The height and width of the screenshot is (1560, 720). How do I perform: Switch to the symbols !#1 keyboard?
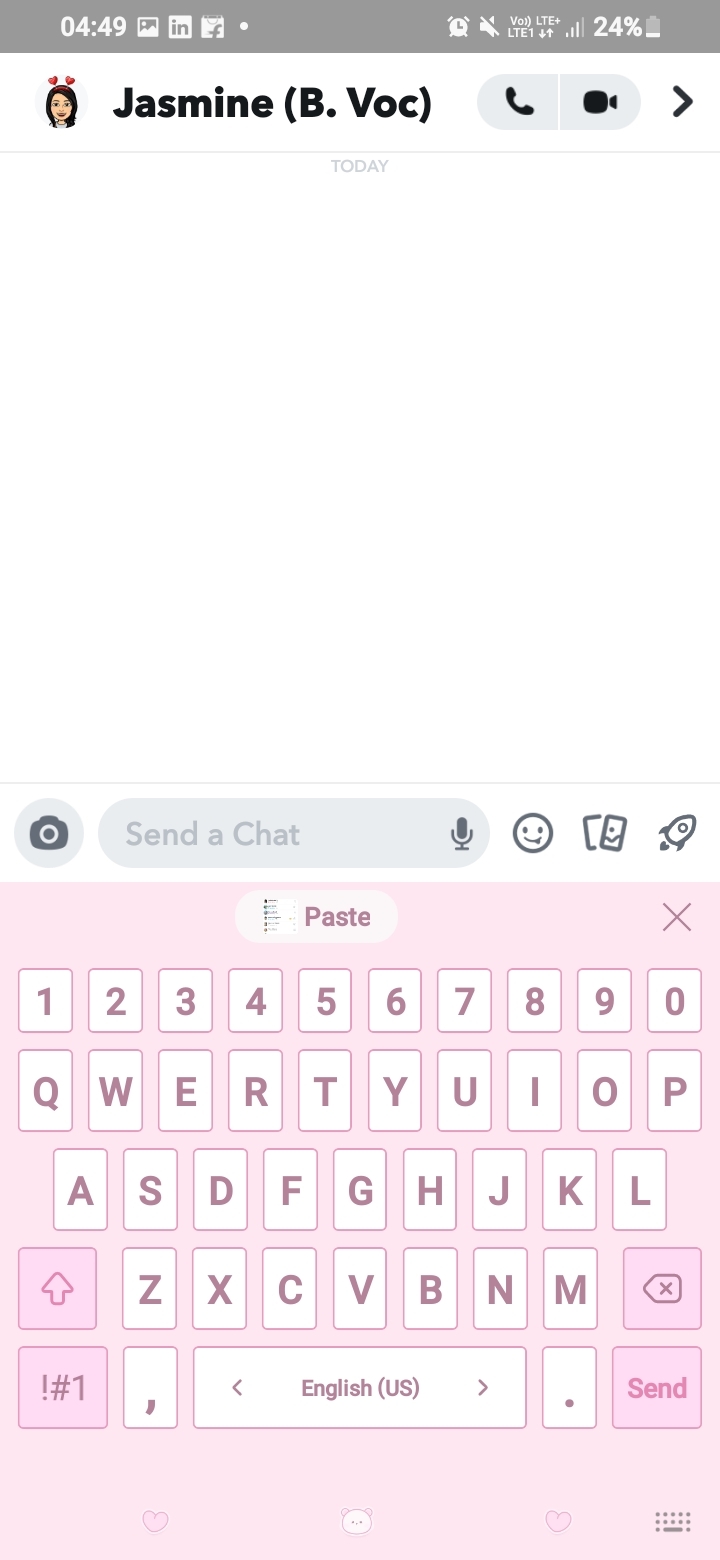click(x=63, y=1388)
